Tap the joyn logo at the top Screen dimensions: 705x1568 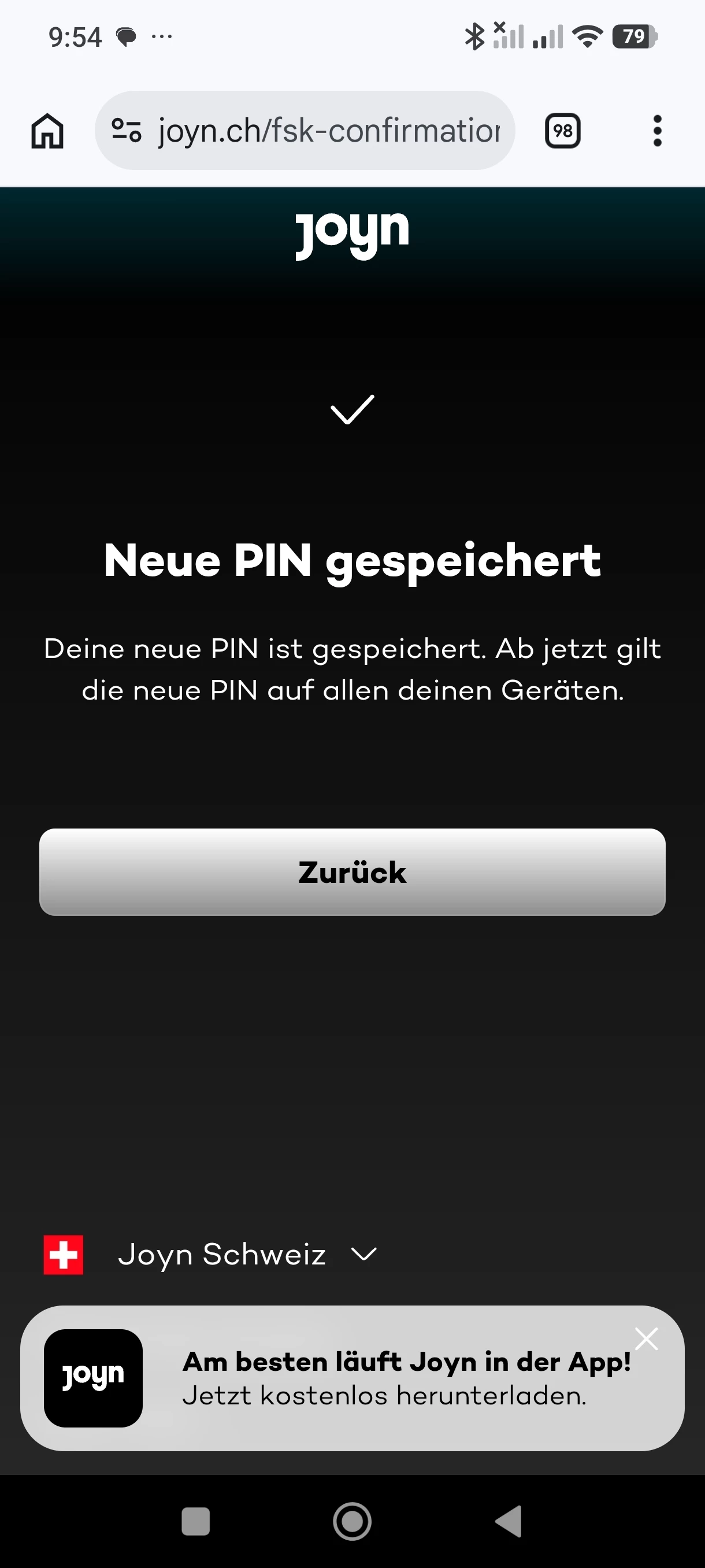[352, 233]
